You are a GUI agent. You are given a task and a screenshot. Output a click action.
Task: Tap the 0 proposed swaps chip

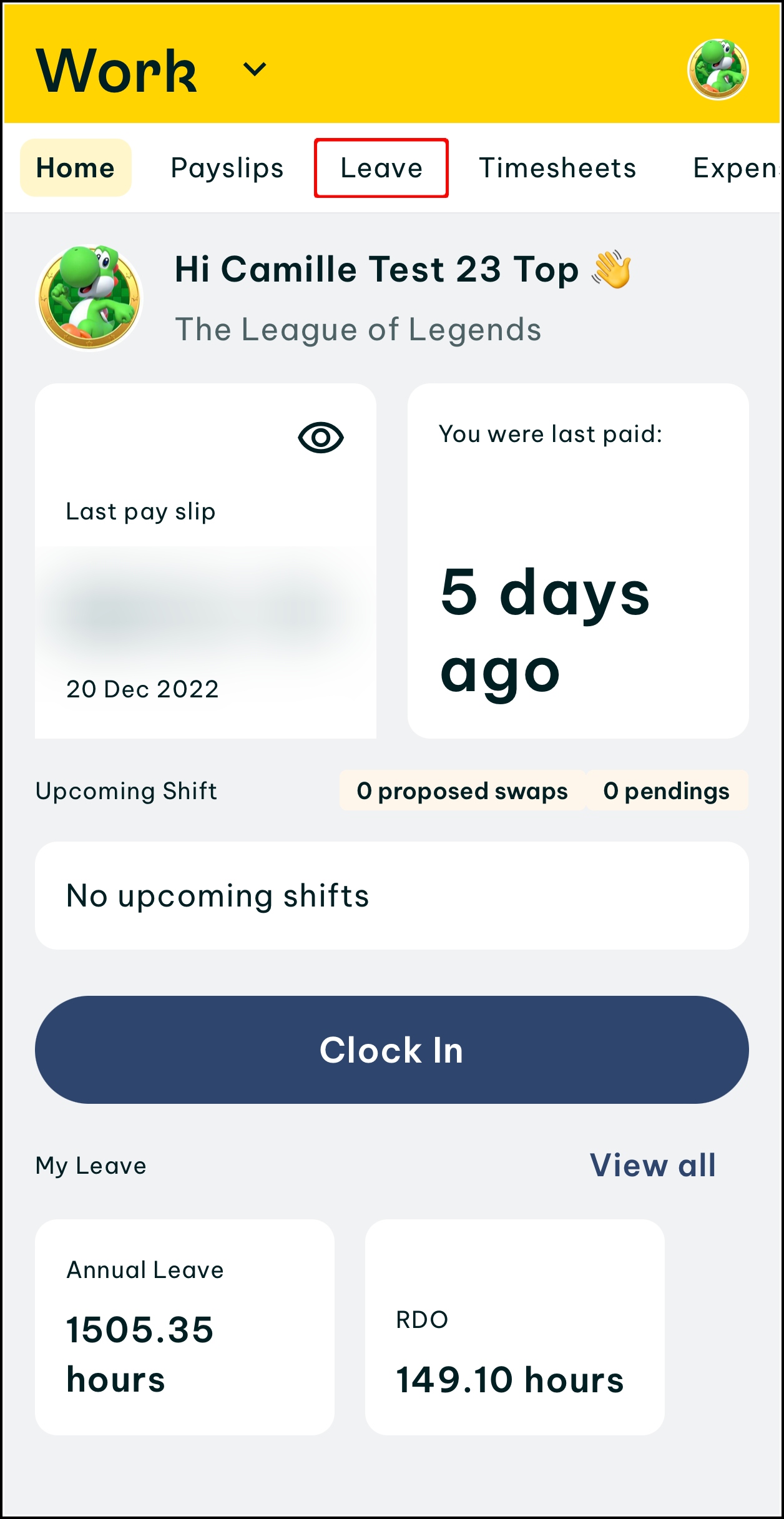click(x=462, y=790)
